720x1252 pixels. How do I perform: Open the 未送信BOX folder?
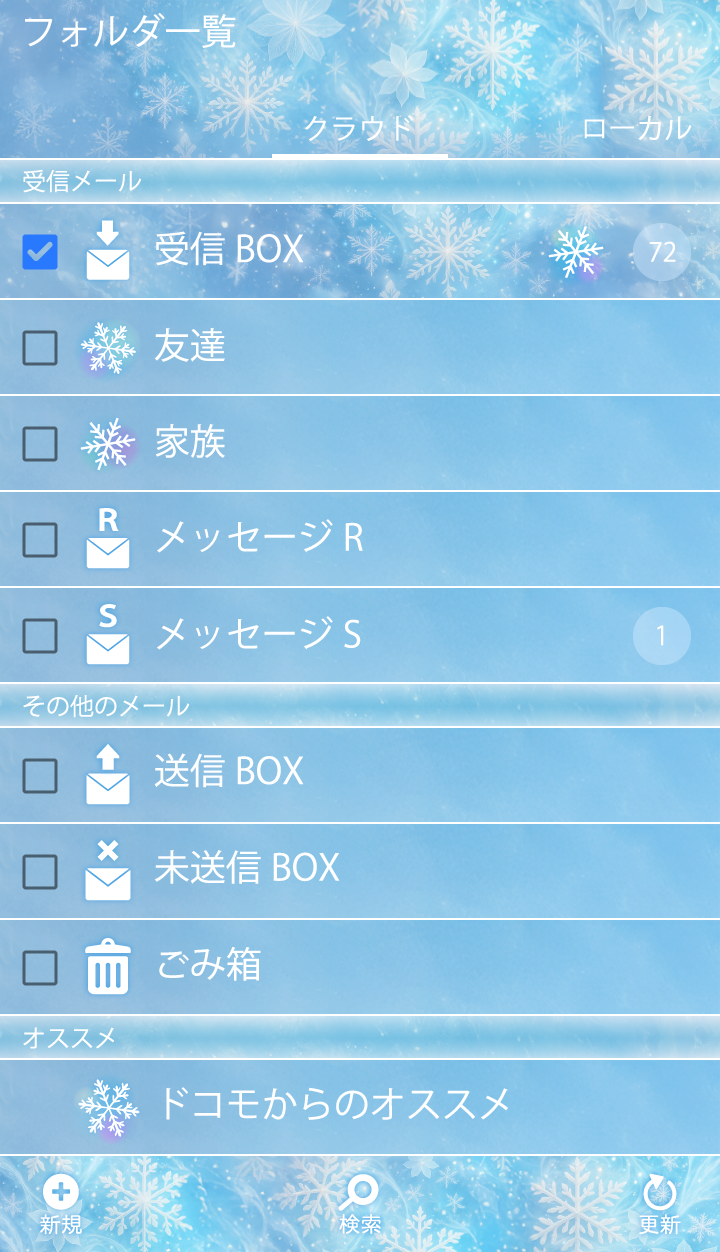247,868
